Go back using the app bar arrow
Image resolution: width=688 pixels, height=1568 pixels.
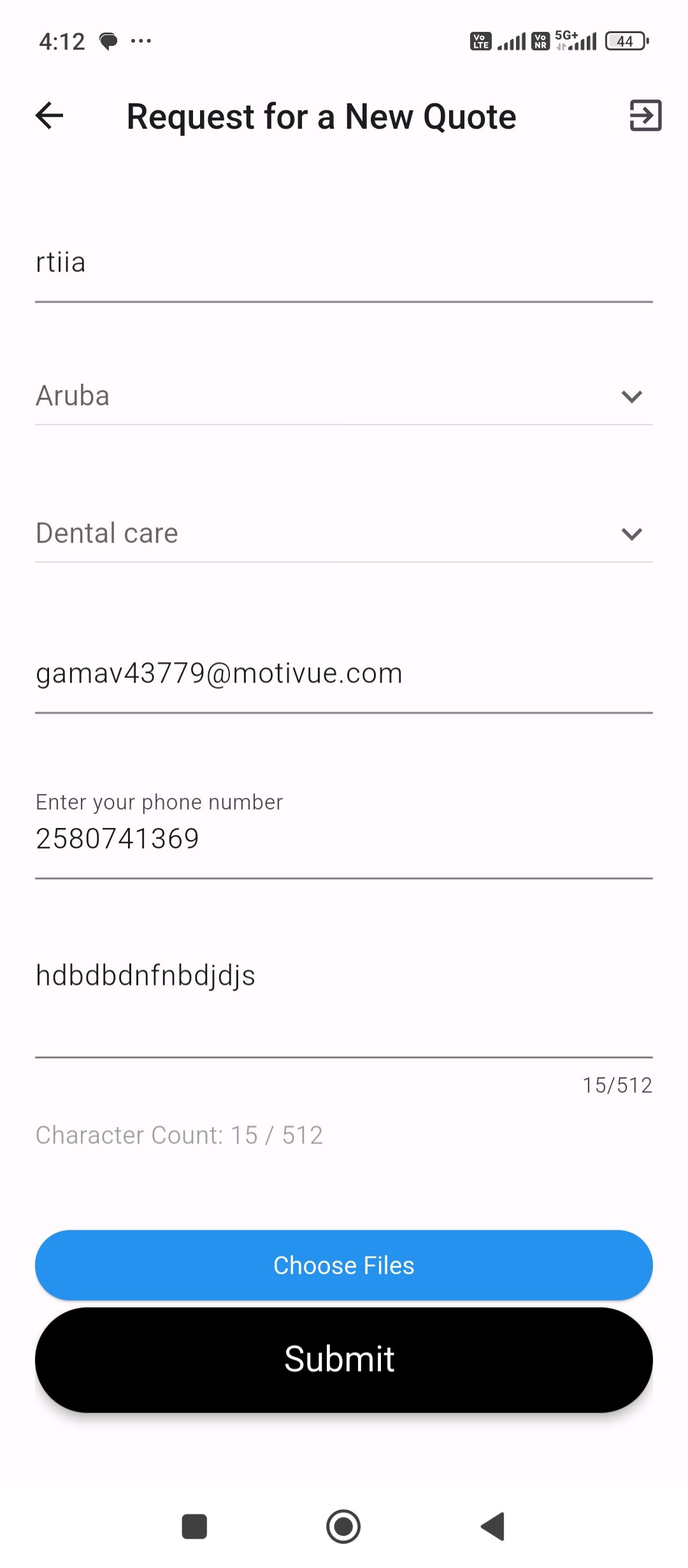49,116
